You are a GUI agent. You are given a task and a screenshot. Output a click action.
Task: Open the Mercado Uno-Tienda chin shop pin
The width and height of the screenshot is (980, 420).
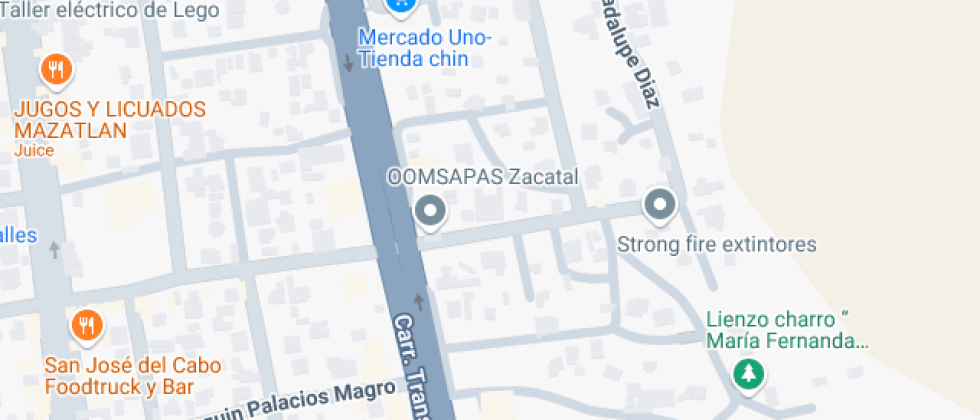point(400,6)
